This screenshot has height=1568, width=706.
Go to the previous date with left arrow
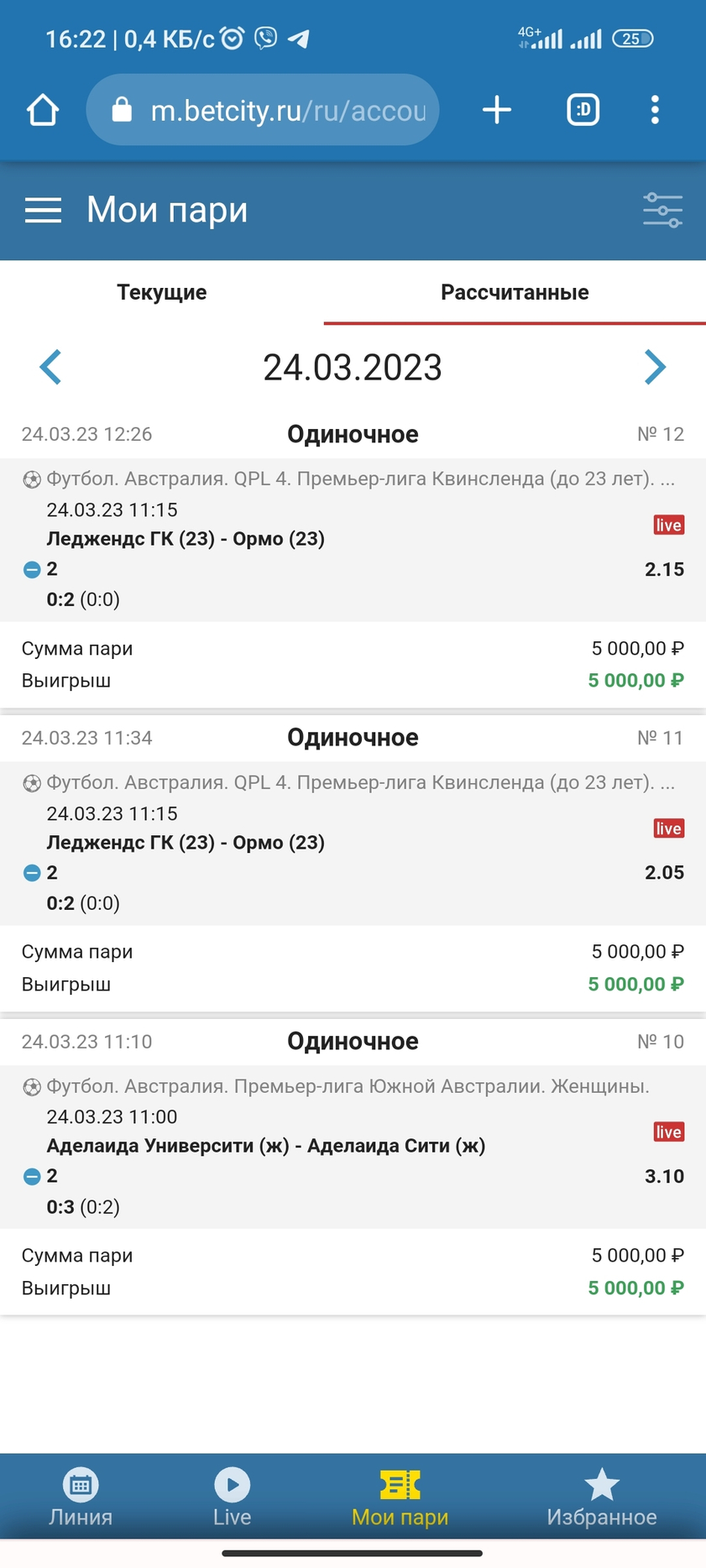[x=50, y=367]
